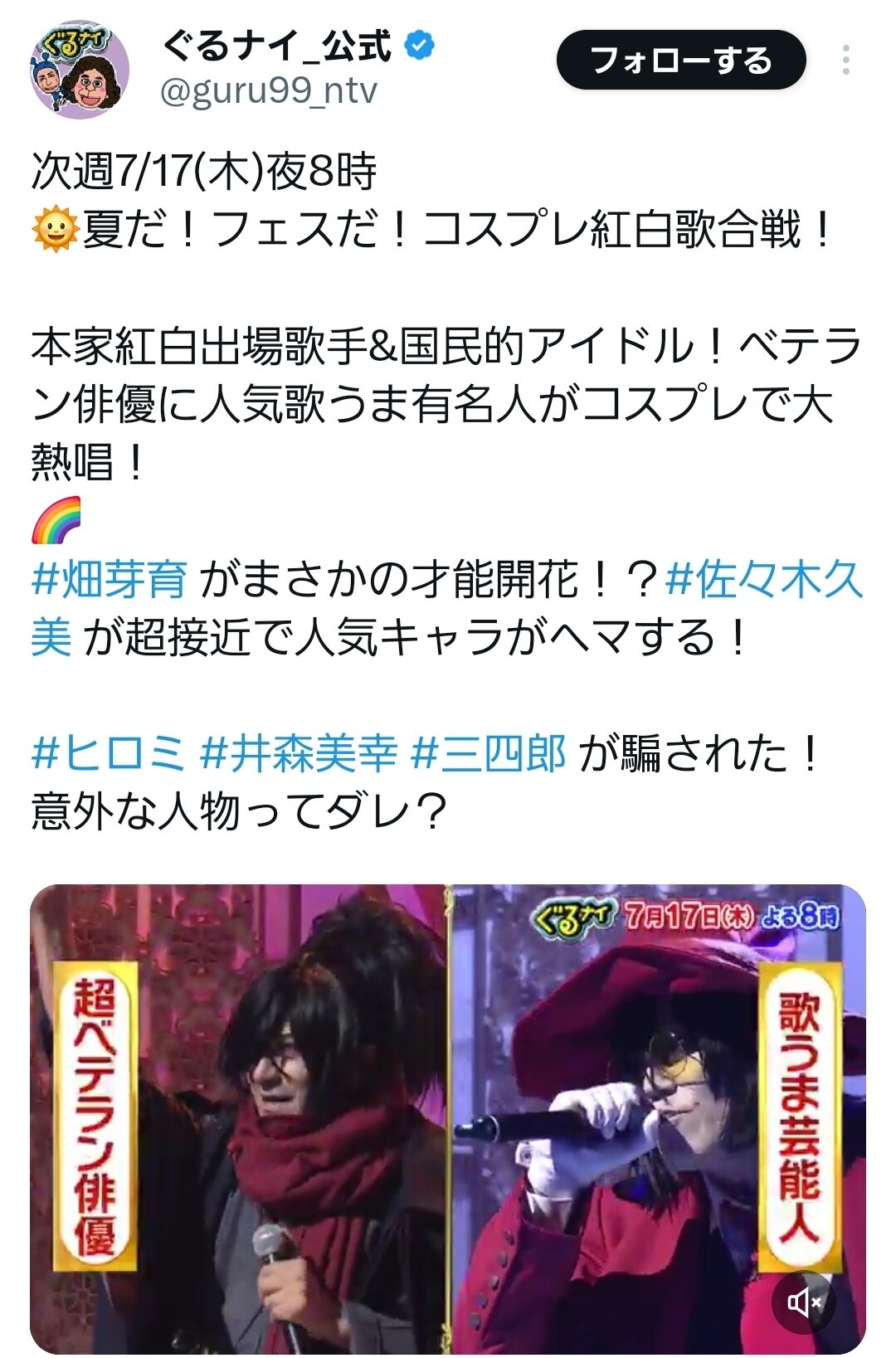Open the tweet overflow menu
896x1358 pixels.
pos(845,61)
